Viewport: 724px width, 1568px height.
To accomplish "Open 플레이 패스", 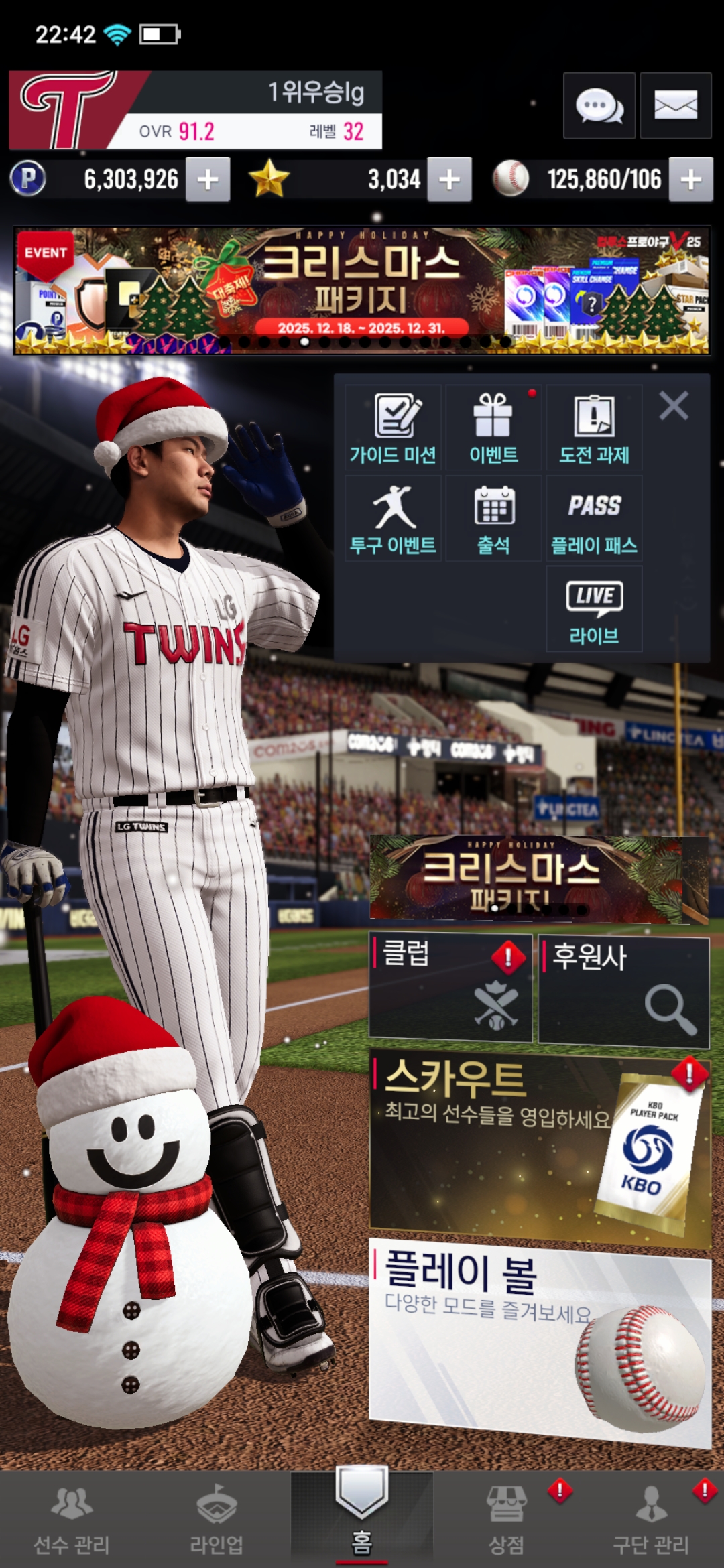I will 594,519.
